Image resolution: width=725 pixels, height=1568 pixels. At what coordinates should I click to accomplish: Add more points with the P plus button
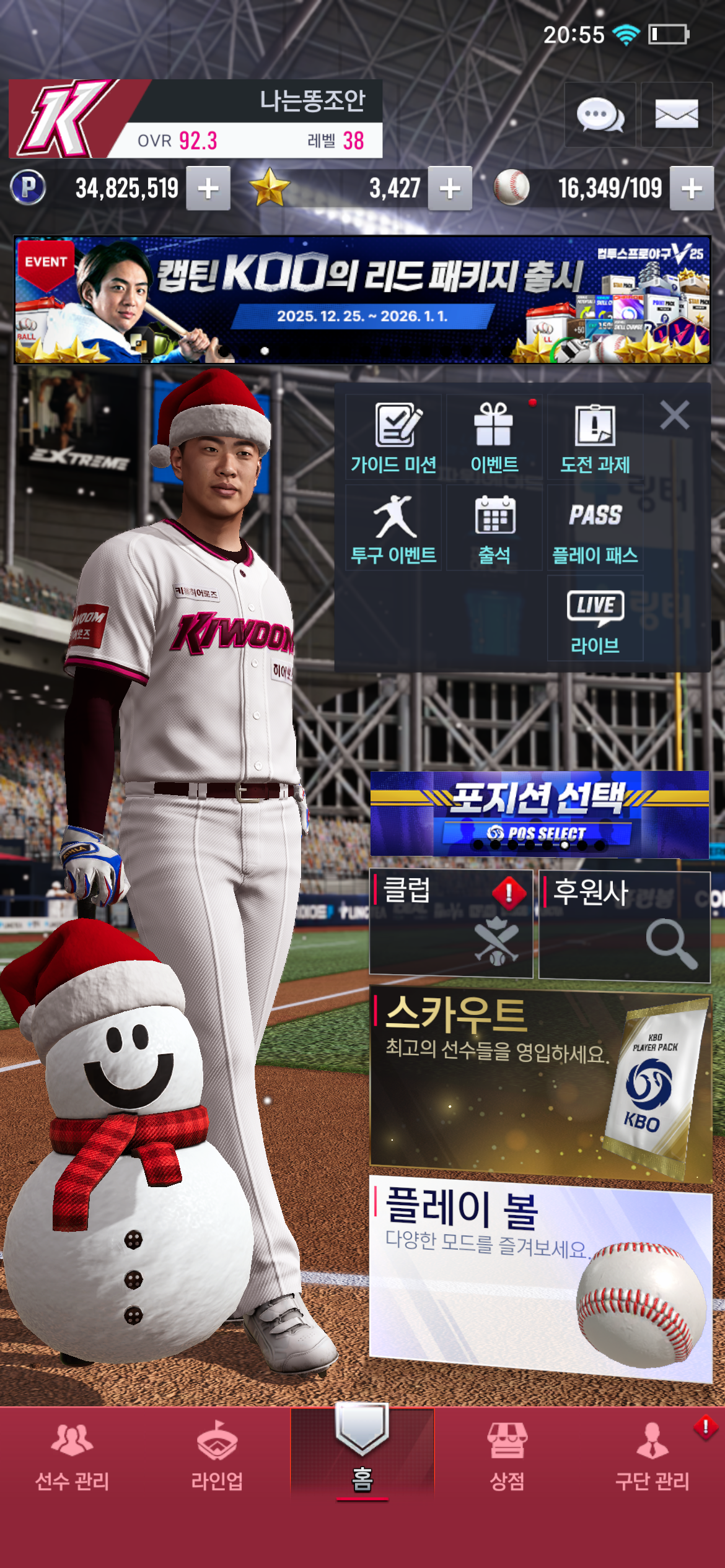point(208,188)
